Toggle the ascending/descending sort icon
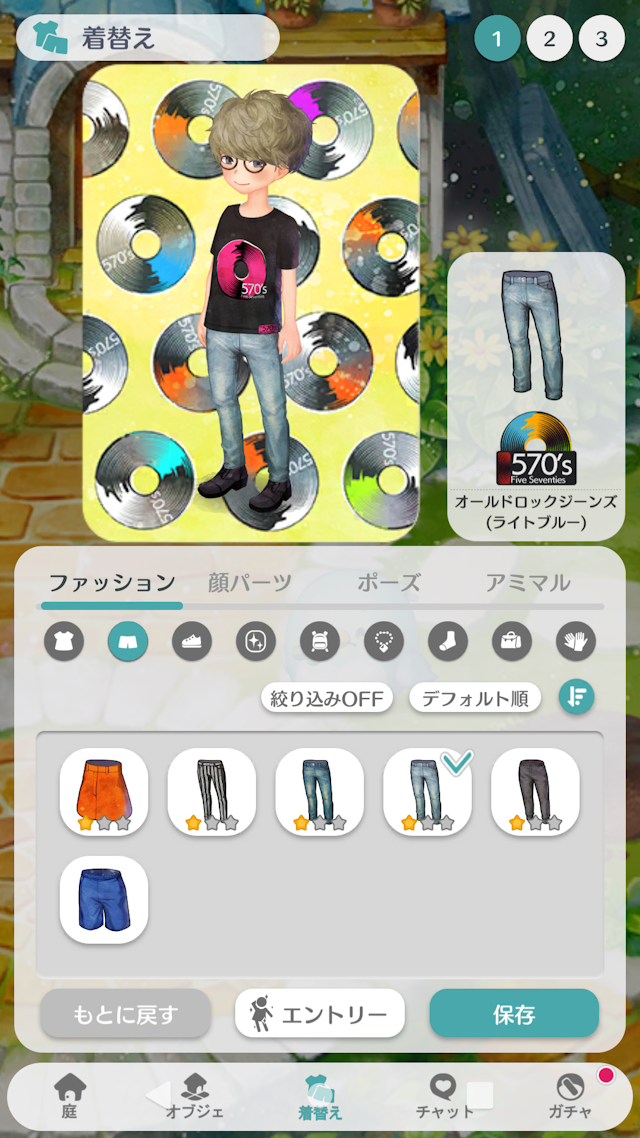The height and width of the screenshot is (1138, 640). tap(576, 698)
